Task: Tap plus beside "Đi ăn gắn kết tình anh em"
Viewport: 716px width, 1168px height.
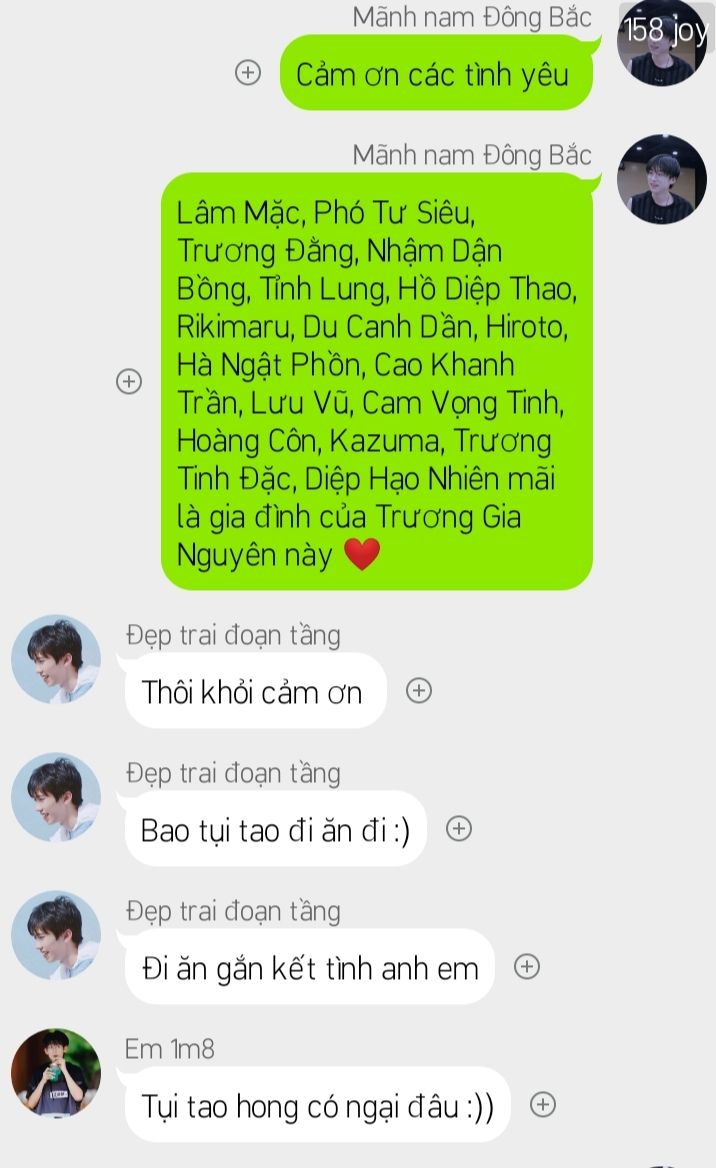Action: 527,966
